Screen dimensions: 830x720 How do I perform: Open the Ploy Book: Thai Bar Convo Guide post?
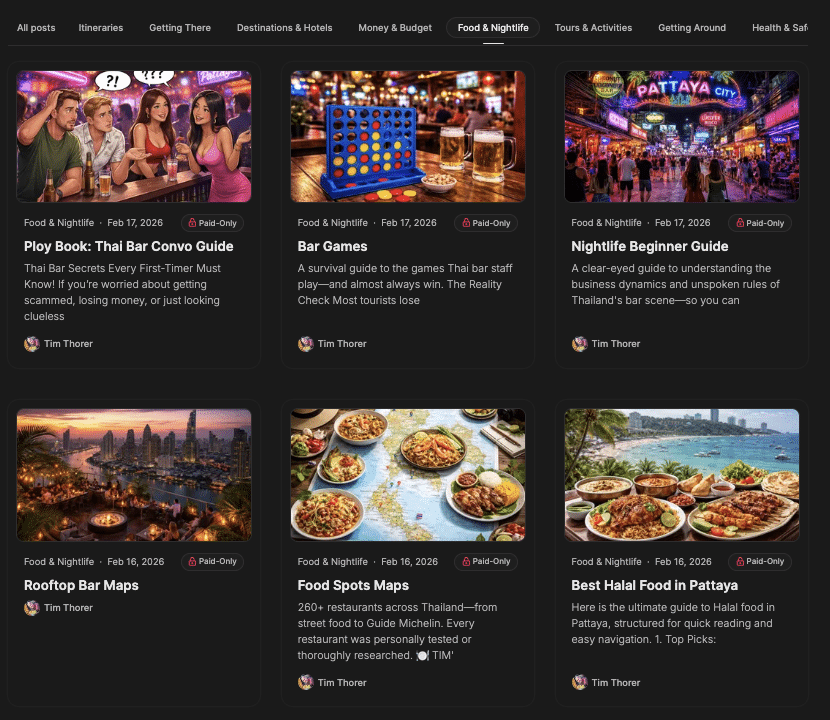coord(129,246)
